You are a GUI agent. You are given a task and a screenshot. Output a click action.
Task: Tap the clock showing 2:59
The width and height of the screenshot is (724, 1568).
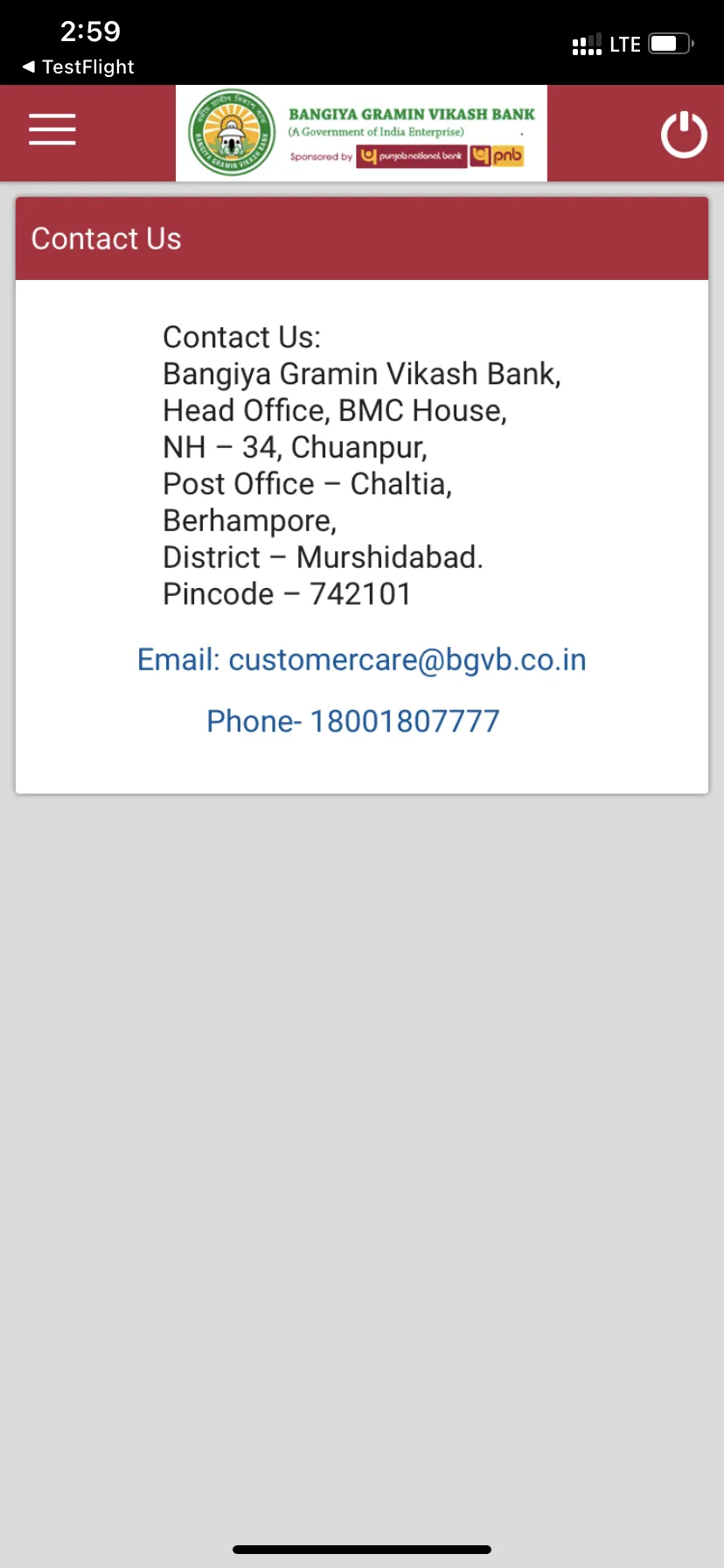[x=90, y=31]
